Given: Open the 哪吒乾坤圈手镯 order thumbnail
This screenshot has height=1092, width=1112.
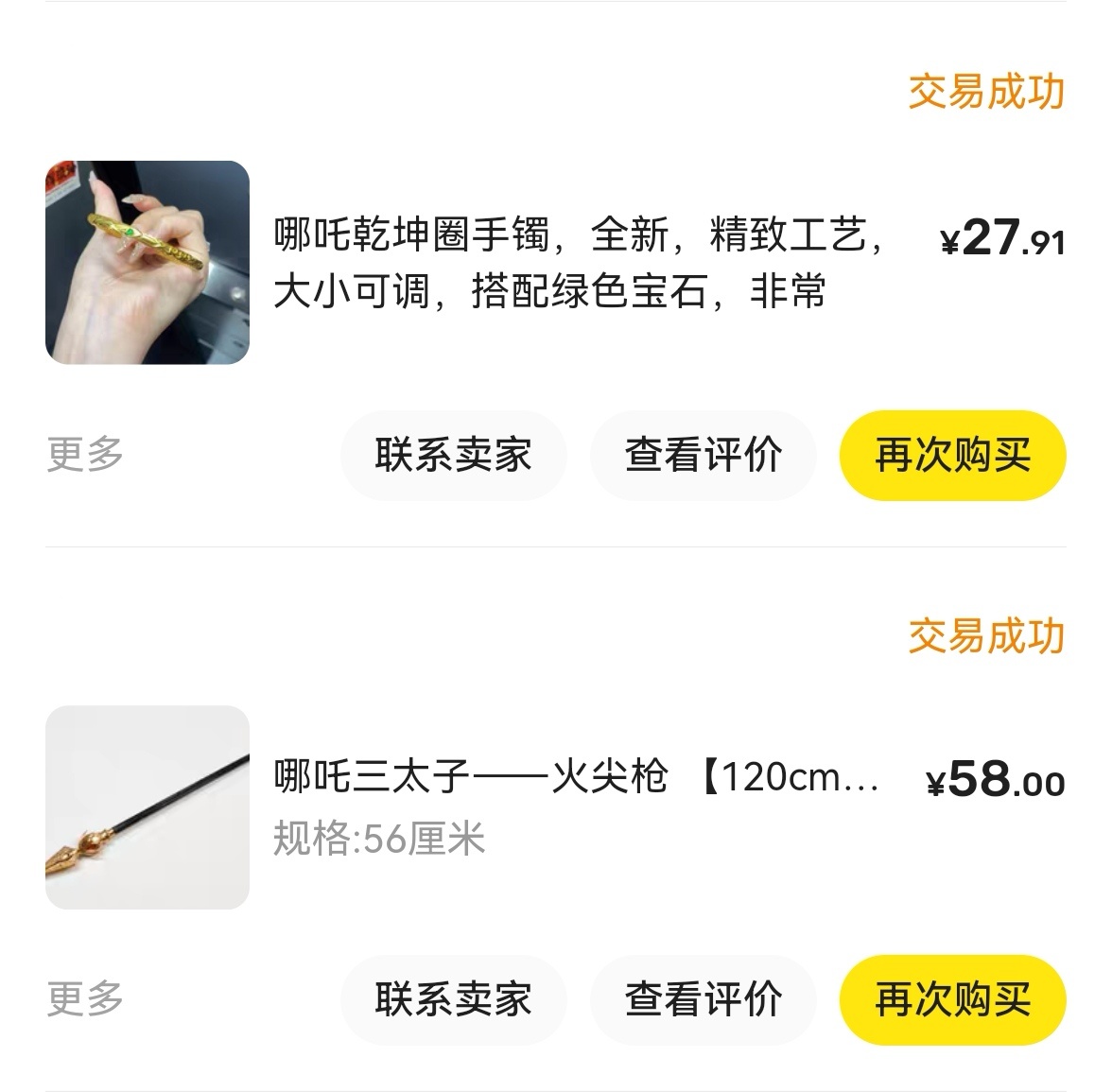Looking at the screenshot, I should pyautogui.click(x=148, y=262).
